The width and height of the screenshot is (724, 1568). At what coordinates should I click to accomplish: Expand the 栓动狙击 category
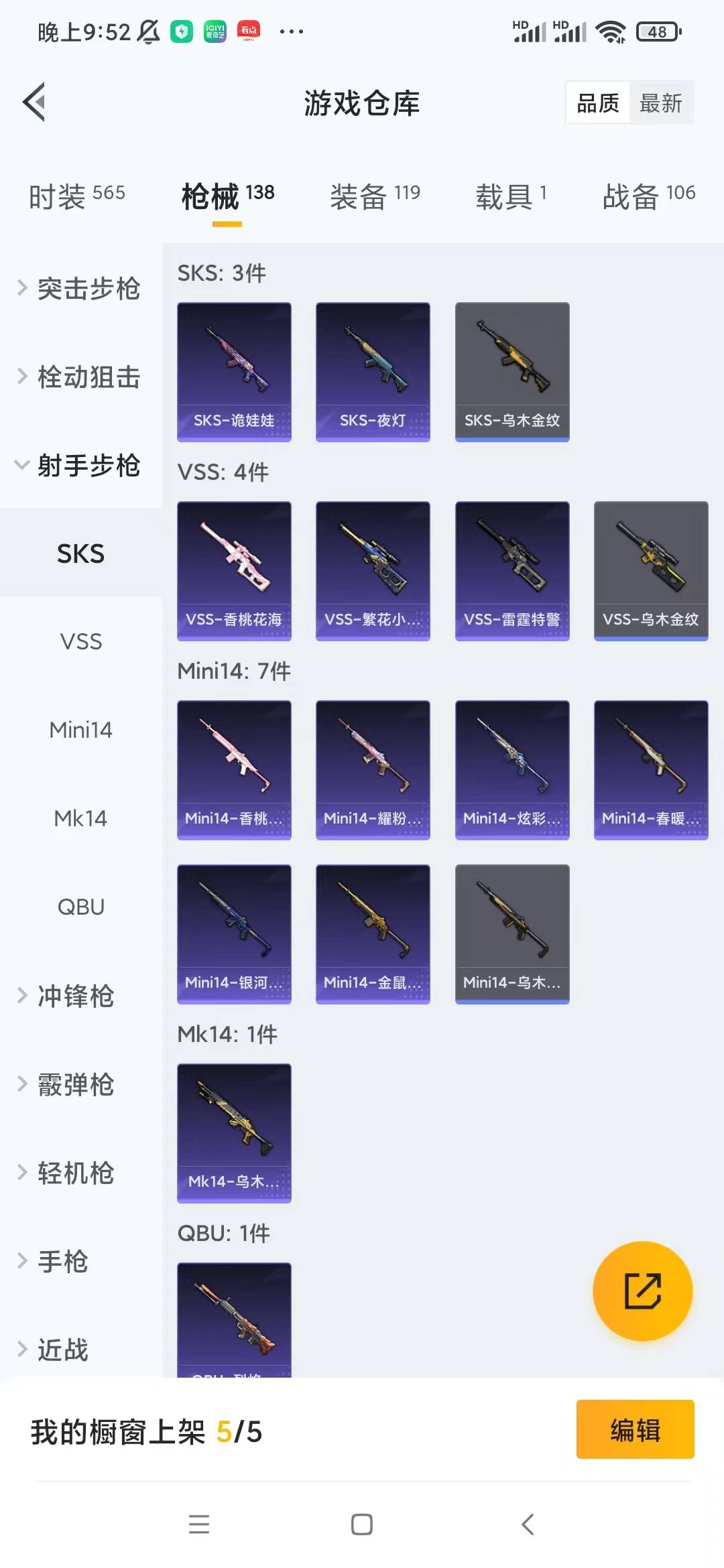coord(80,377)
